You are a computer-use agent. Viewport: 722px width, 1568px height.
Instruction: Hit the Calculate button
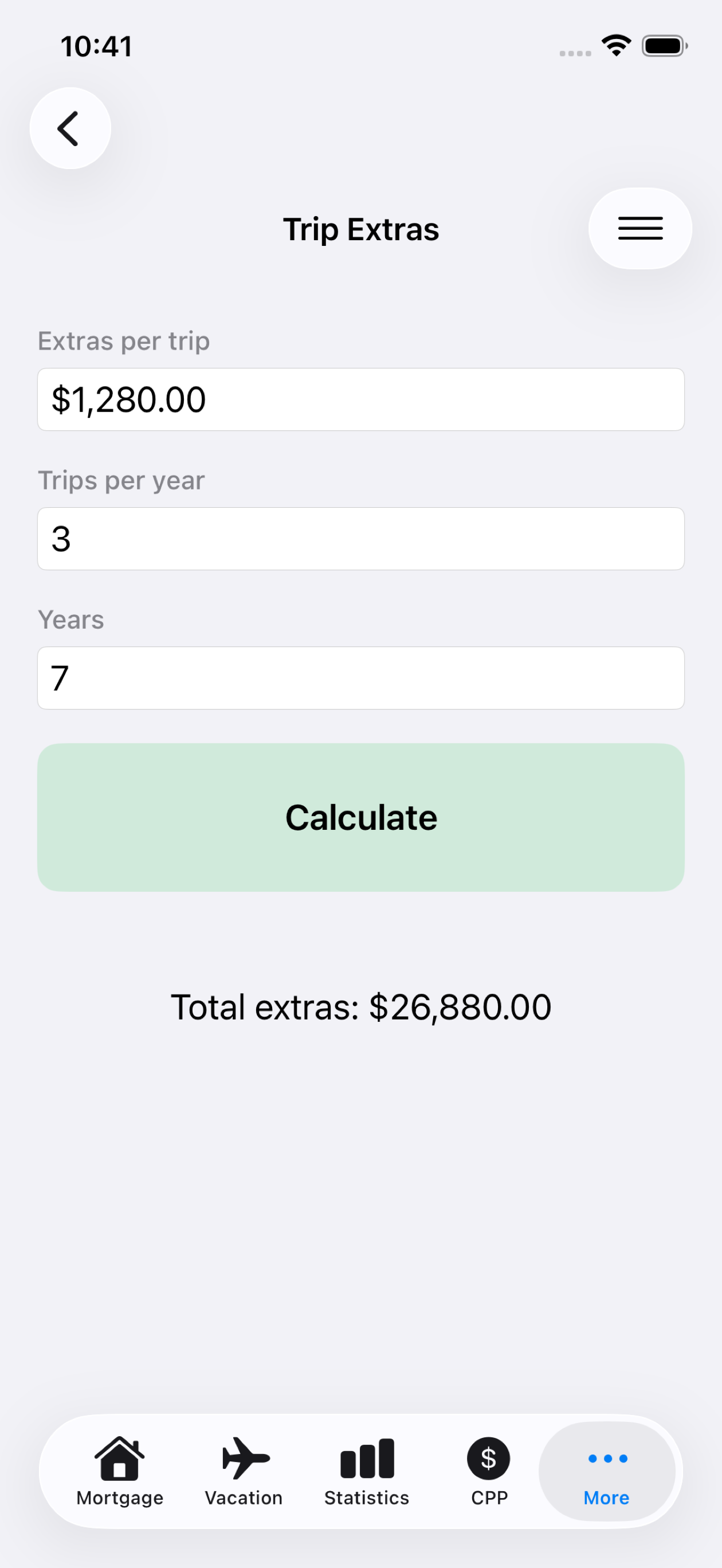pyautogui.click(x=361, y=817)
